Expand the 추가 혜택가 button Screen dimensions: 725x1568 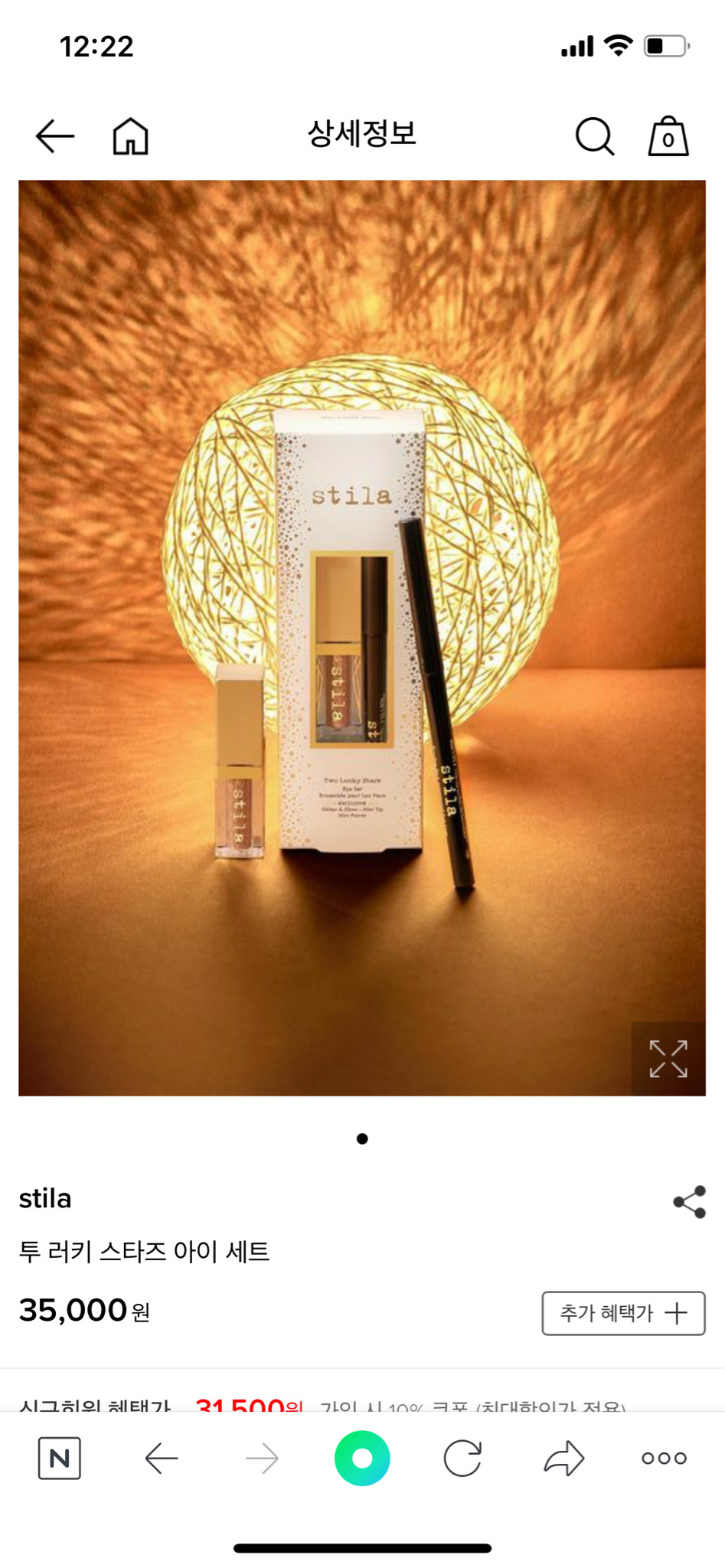623,1313
